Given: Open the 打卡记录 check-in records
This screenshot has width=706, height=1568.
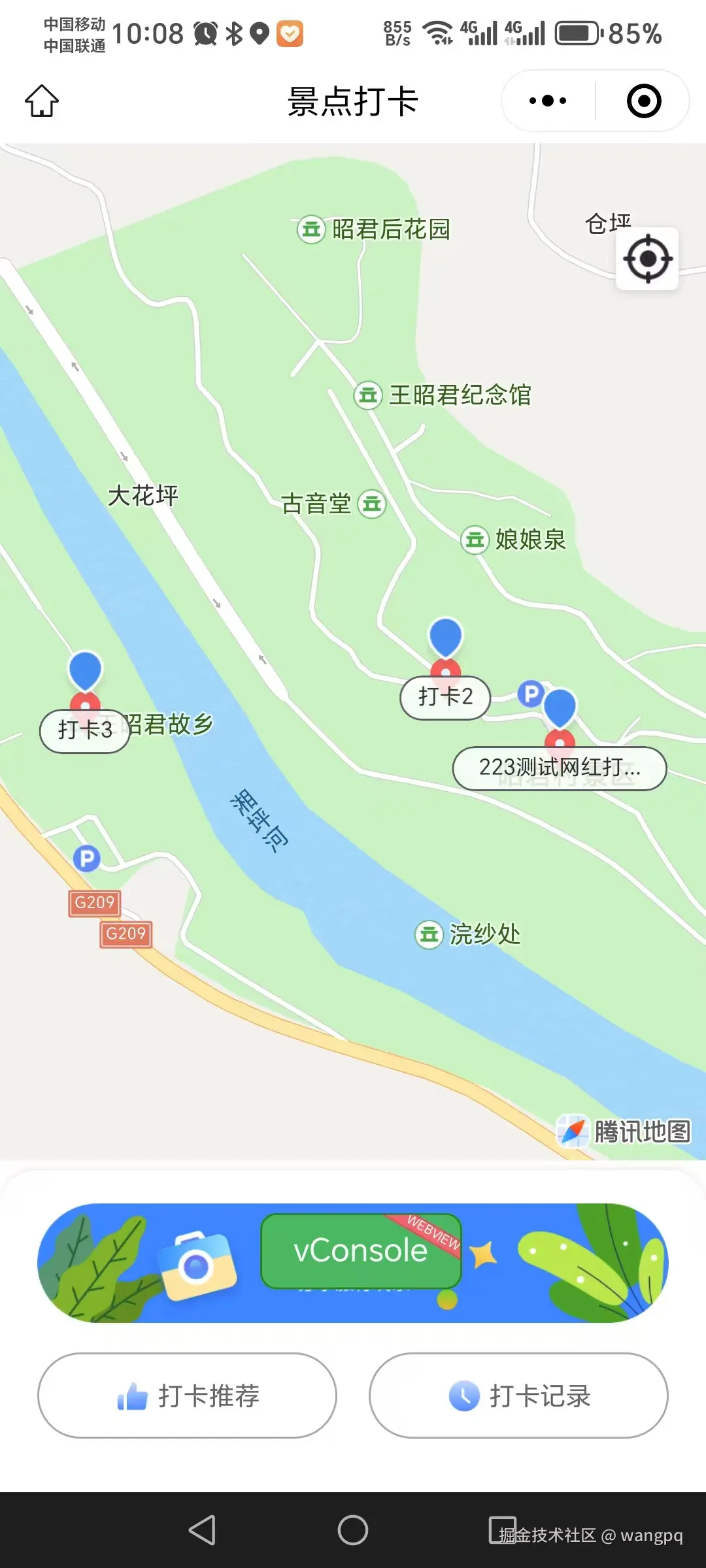Looking at the screenshot, I should coord(519,1396).
